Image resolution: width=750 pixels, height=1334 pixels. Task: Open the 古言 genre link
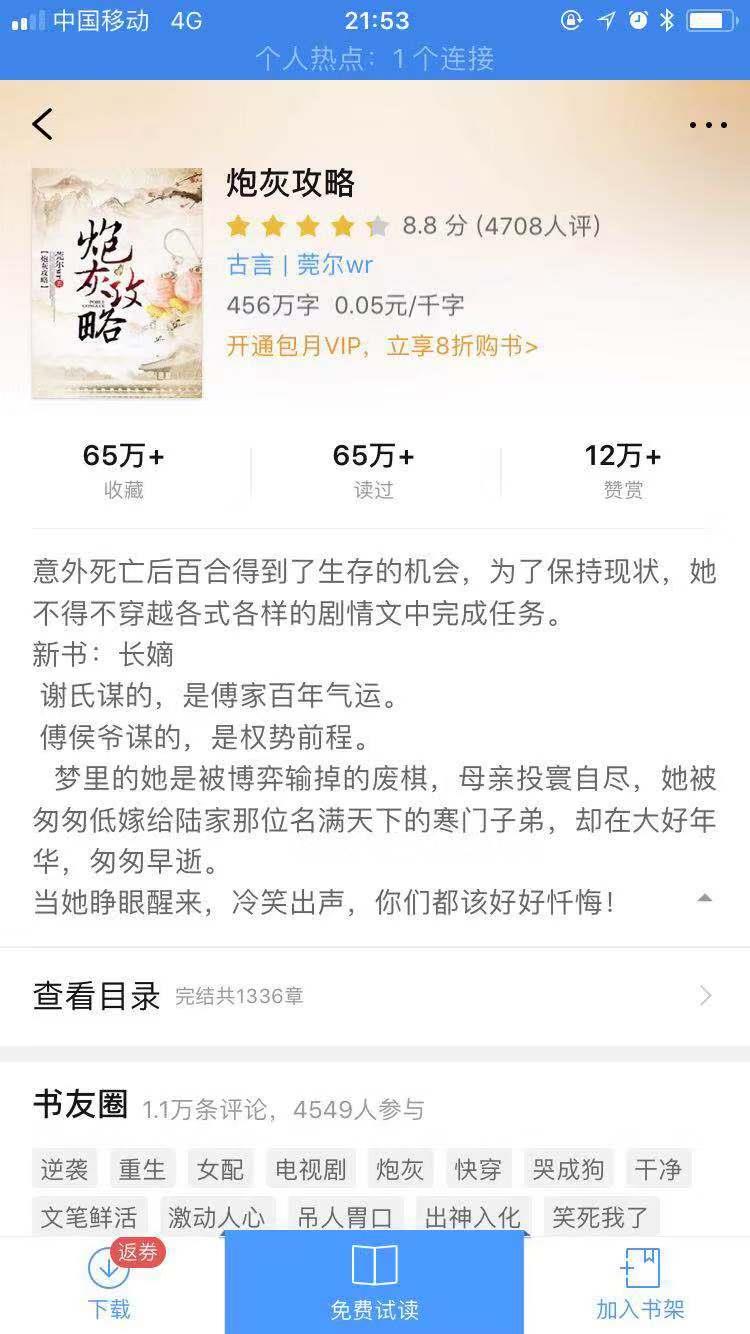pyautogui.click(x=250, y=265)
